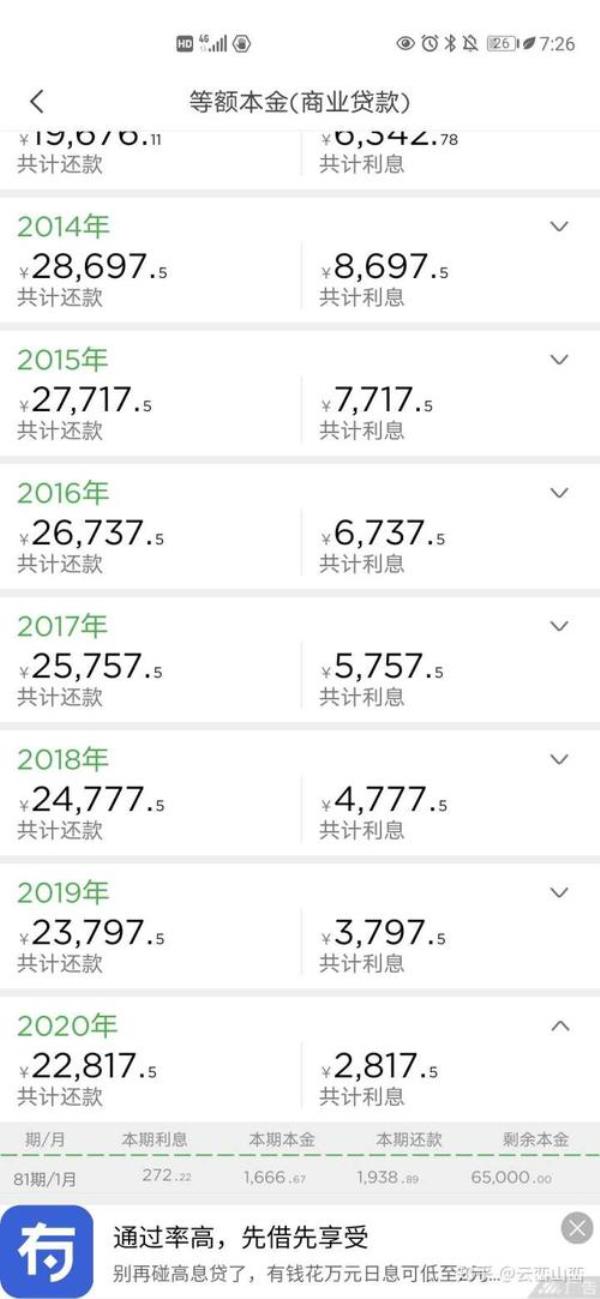Go back from the 等额本金 loan page
600x1299 pixels.
[37, 101]
